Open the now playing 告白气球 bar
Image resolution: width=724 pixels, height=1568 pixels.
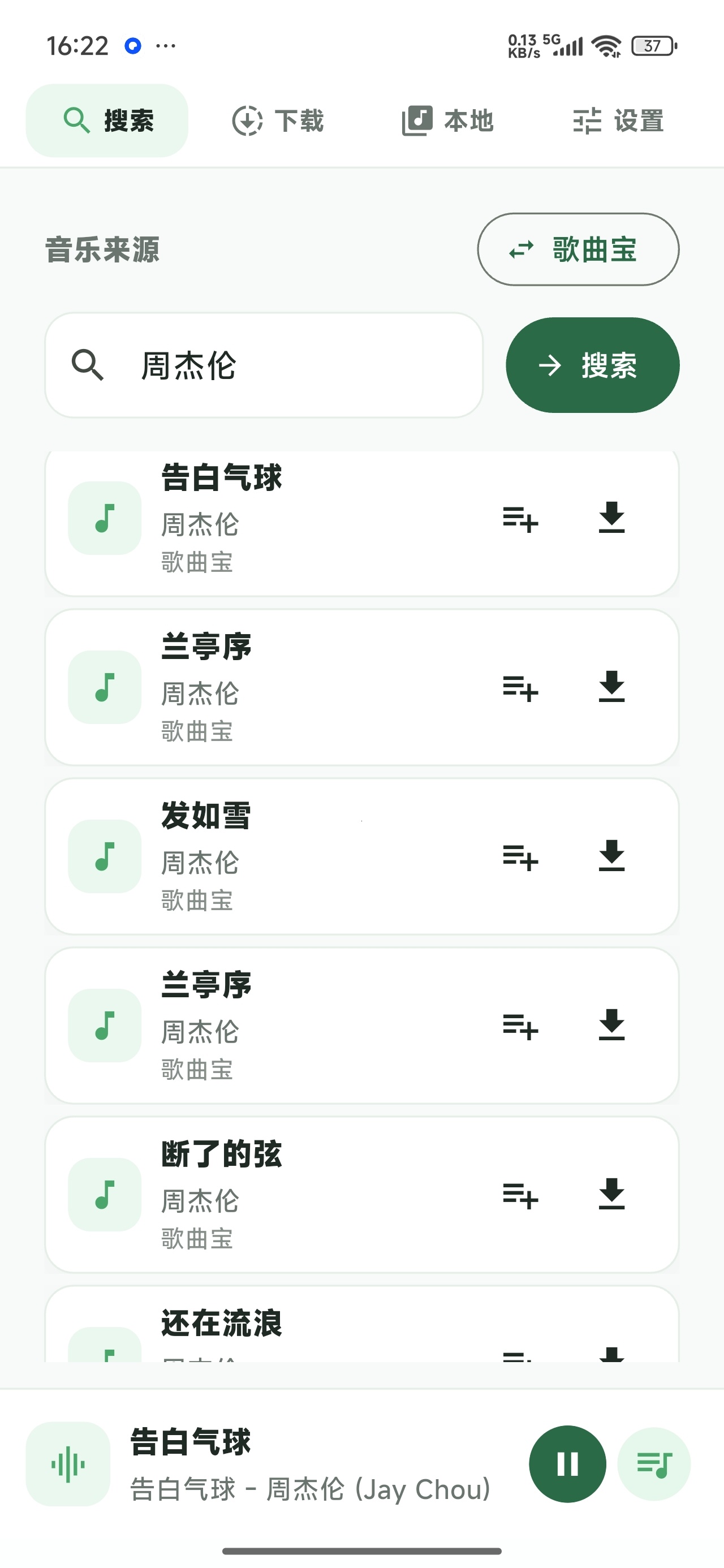(x=311, y=1464)
